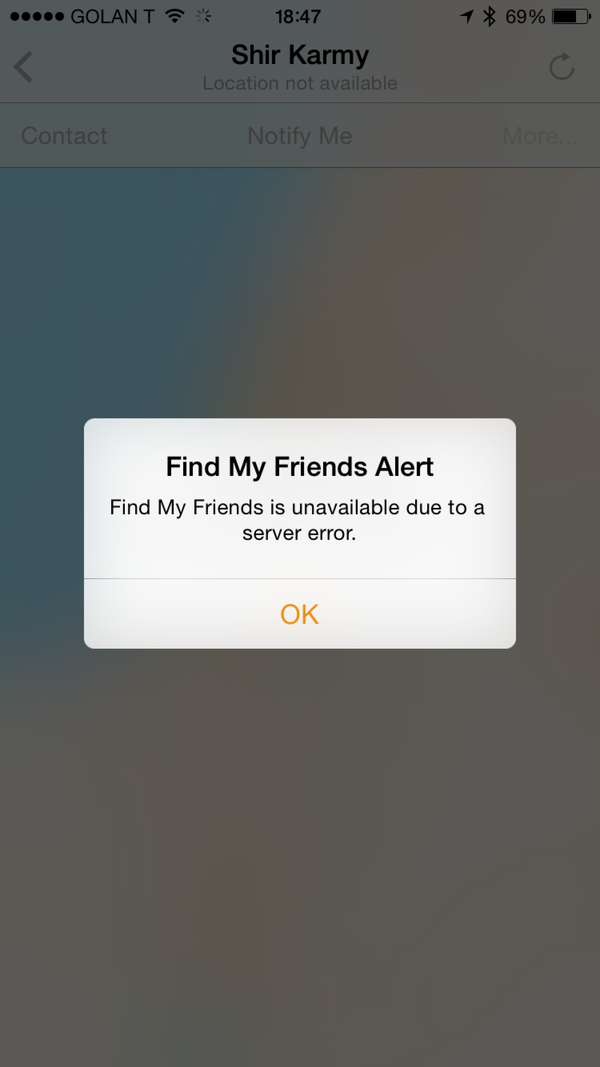Viewport: 600px width, 1067px height.
Task: Refresh Shir Karmy's location
Action: coord(562,67)
